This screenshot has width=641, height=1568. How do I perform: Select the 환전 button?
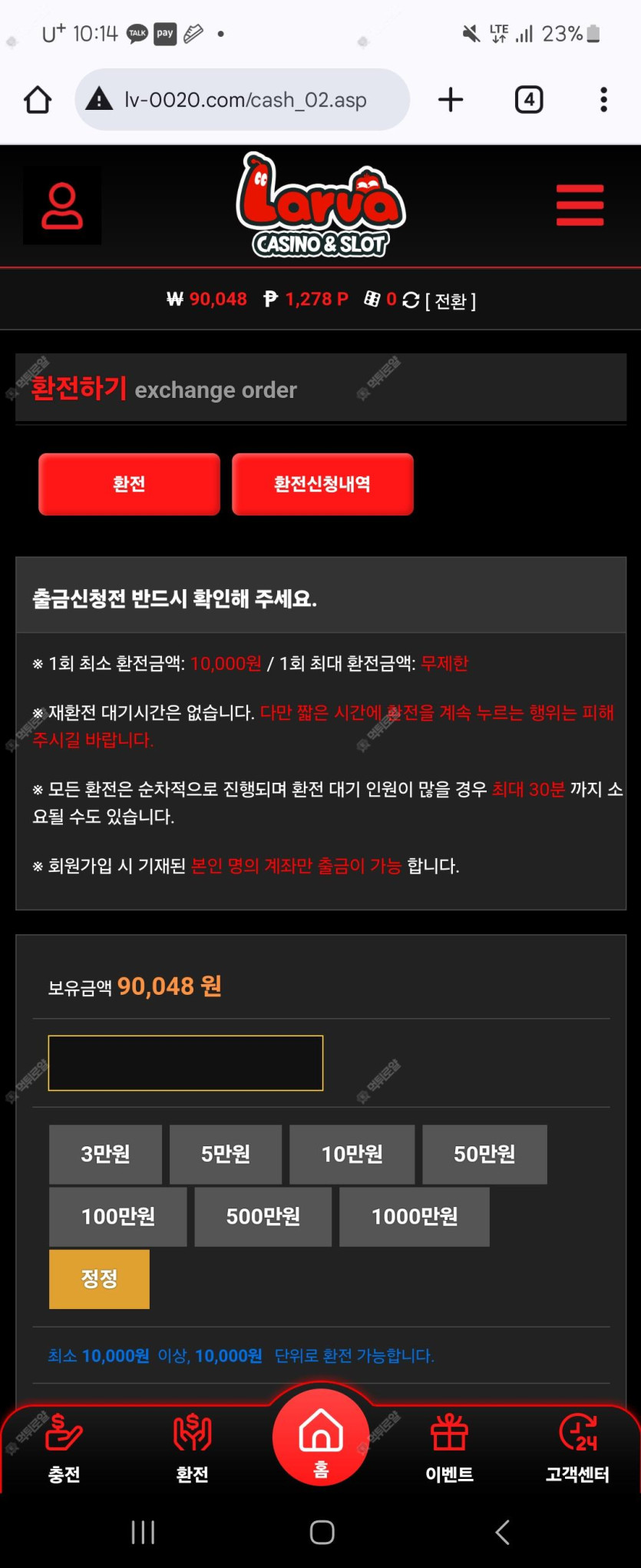tap(129, 484)
